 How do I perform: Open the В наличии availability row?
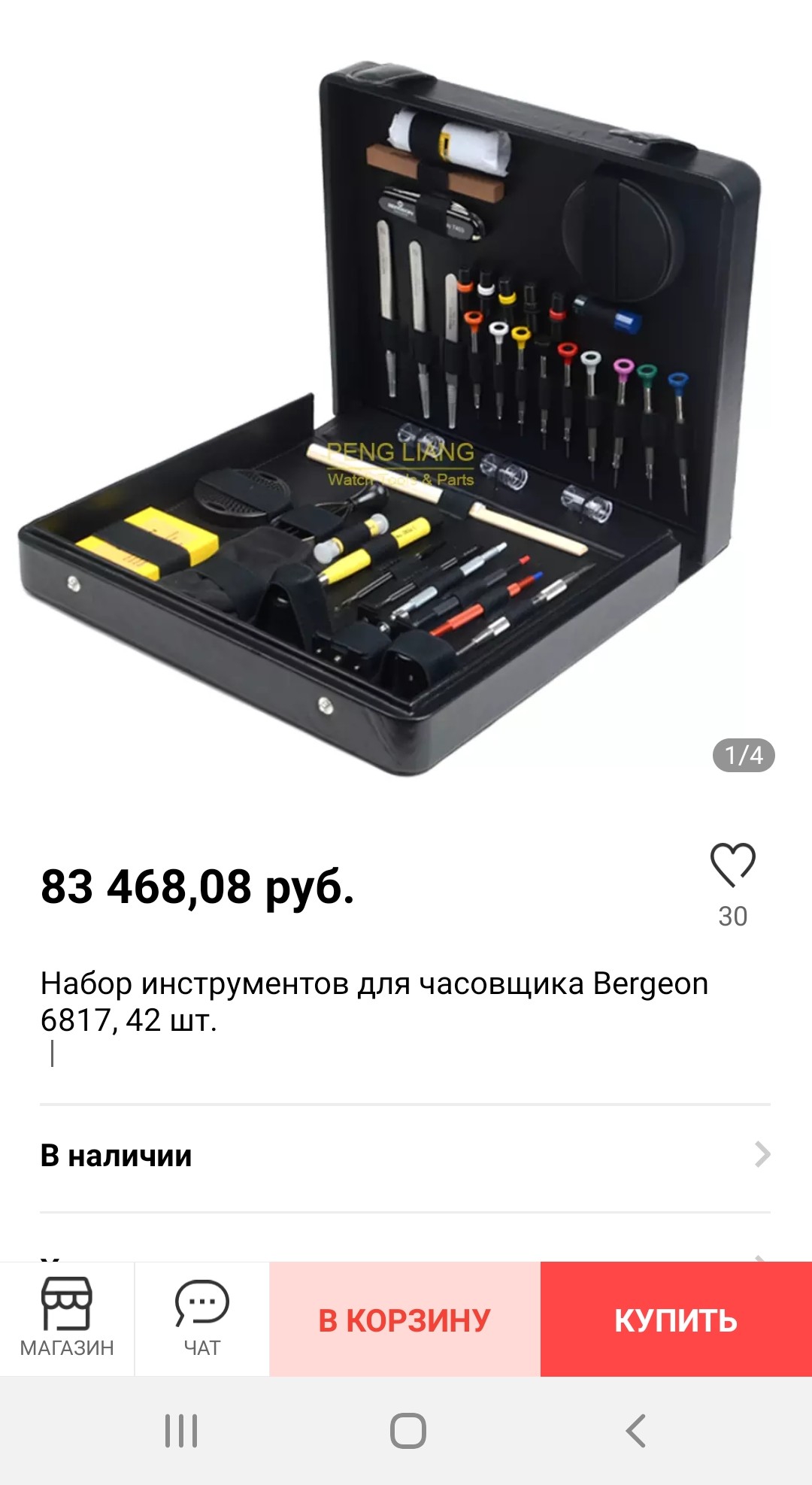(x=405, y=1156)
